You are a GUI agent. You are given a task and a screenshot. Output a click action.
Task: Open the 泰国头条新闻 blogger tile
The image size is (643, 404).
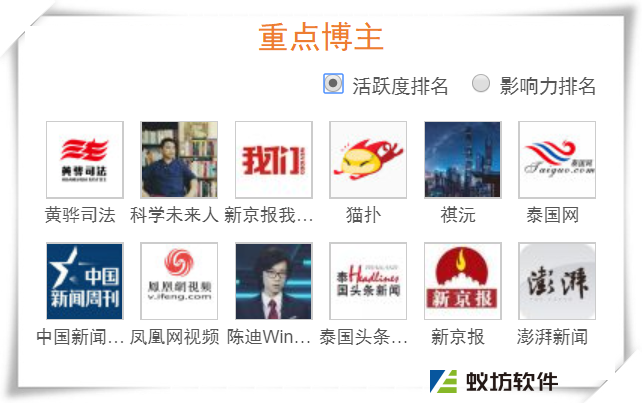[x=368, y=281]
